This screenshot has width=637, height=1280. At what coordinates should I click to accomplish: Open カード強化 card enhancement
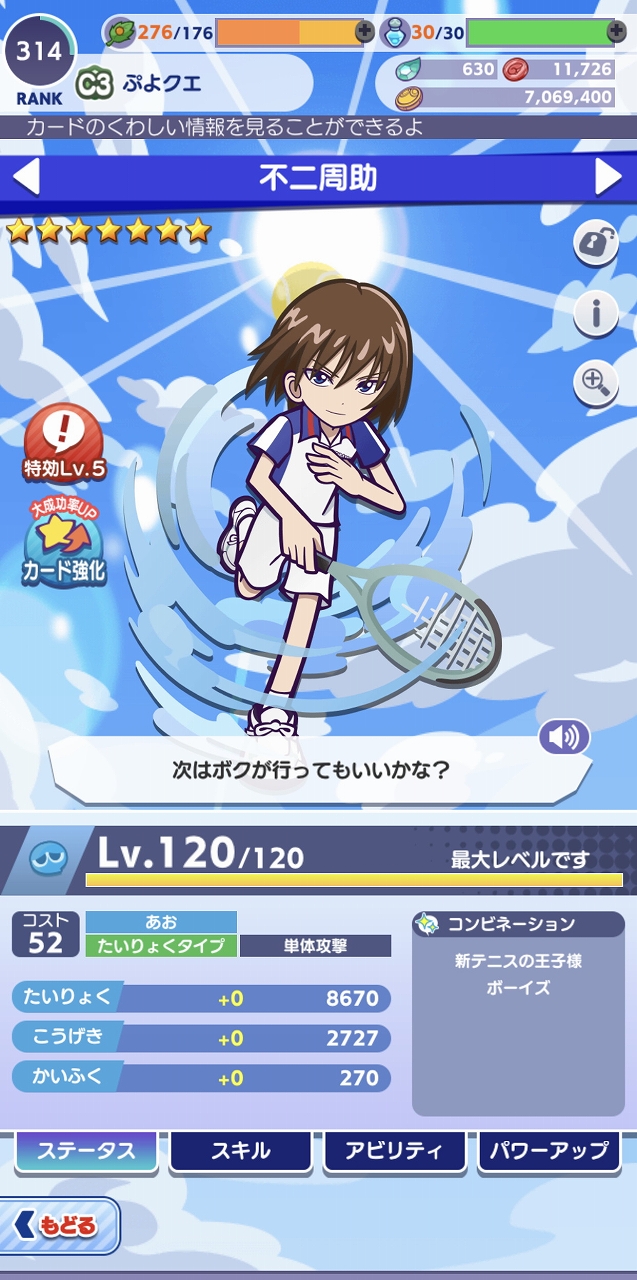(x=64, y=541)
